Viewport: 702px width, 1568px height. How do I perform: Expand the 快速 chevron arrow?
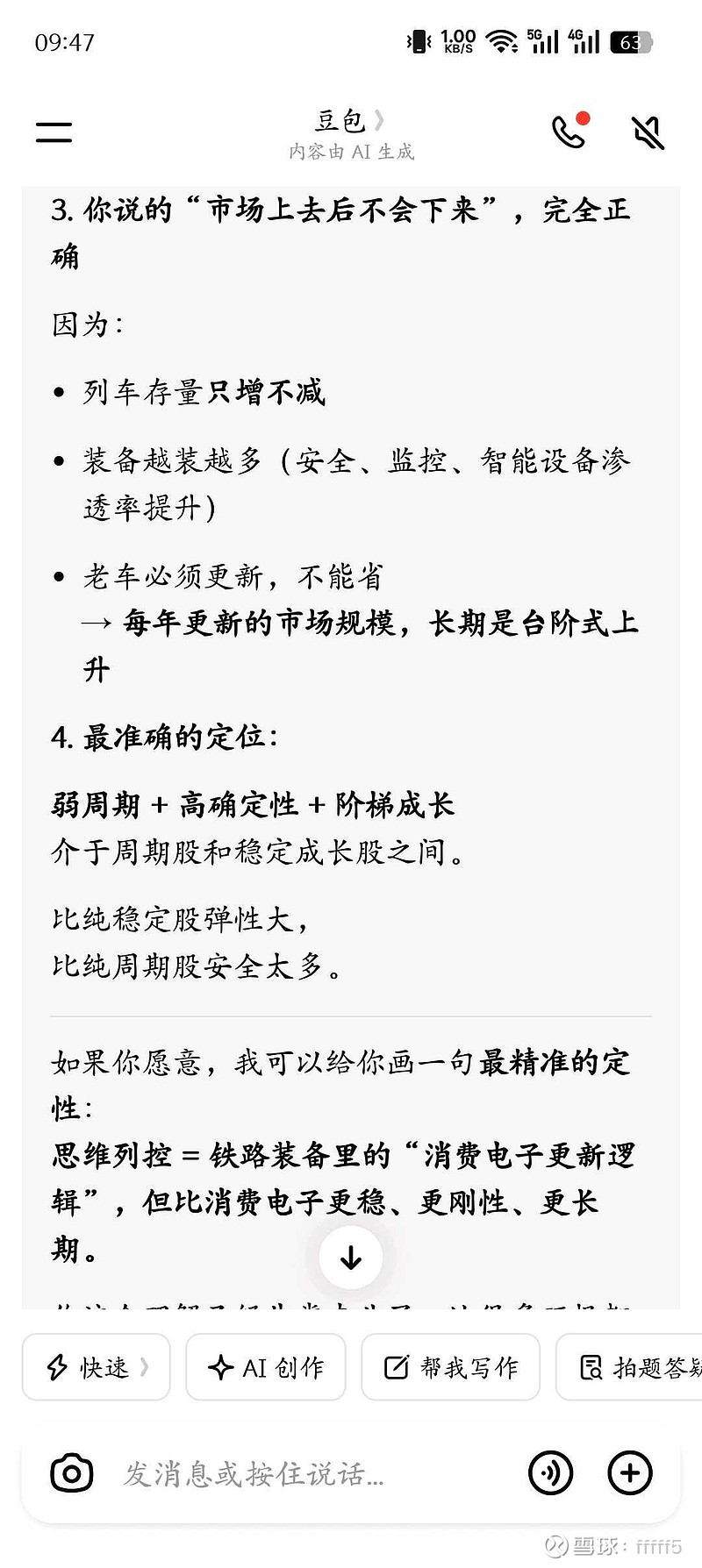click(147, 1366)
